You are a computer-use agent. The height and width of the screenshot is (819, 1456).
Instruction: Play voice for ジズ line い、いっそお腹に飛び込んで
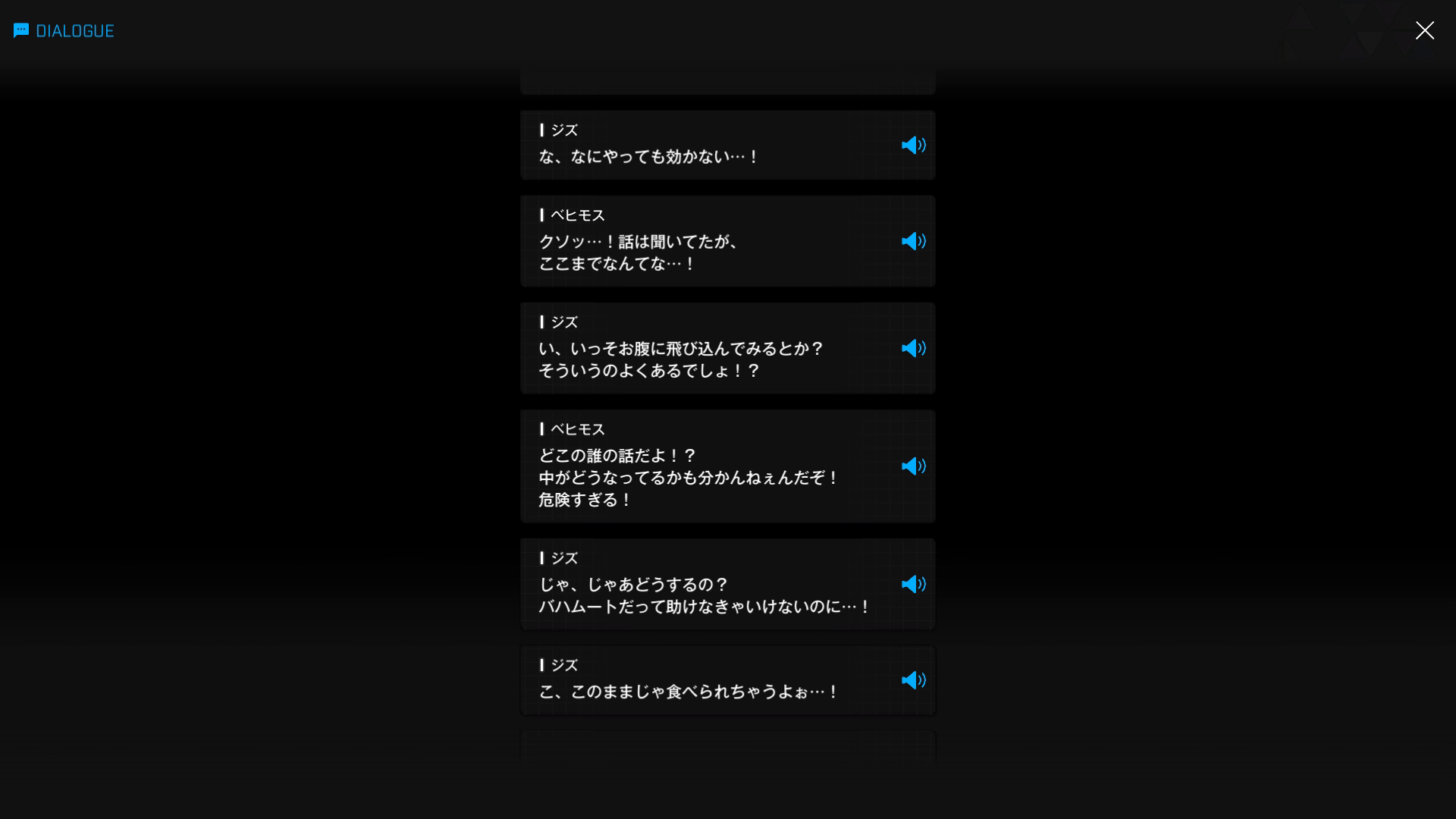point(913,348)
